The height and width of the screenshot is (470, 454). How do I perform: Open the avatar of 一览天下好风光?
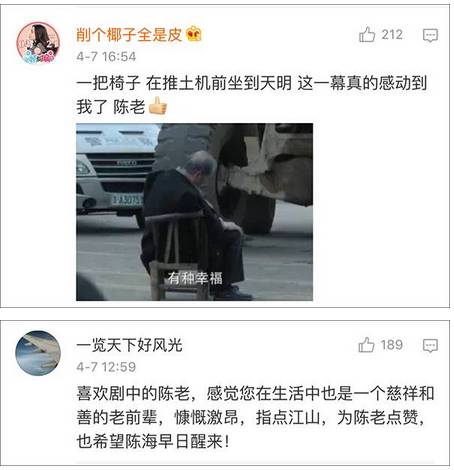(38, 353)
